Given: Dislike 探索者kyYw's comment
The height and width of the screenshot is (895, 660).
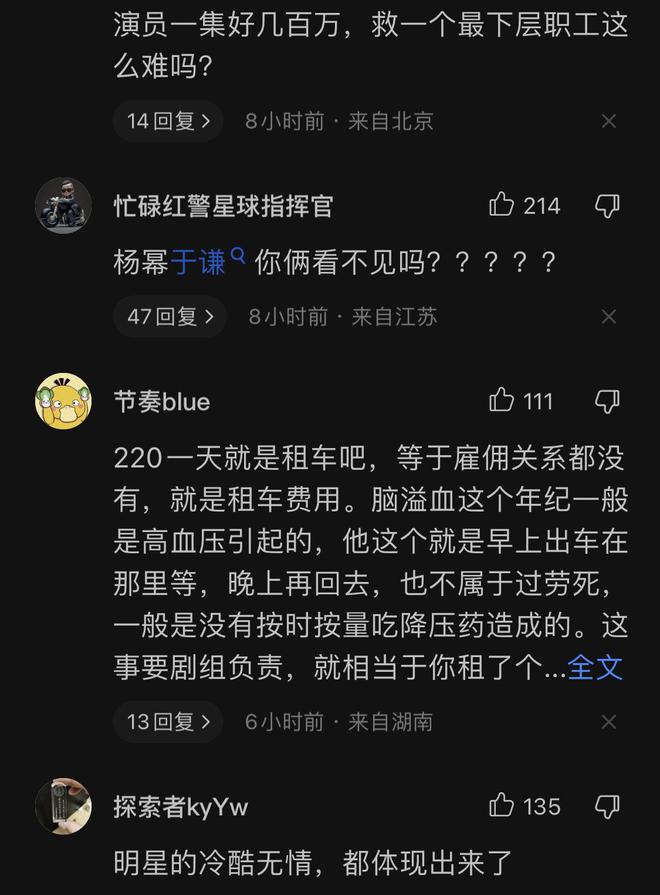Looking at the screenshot, I should point(607,806).
